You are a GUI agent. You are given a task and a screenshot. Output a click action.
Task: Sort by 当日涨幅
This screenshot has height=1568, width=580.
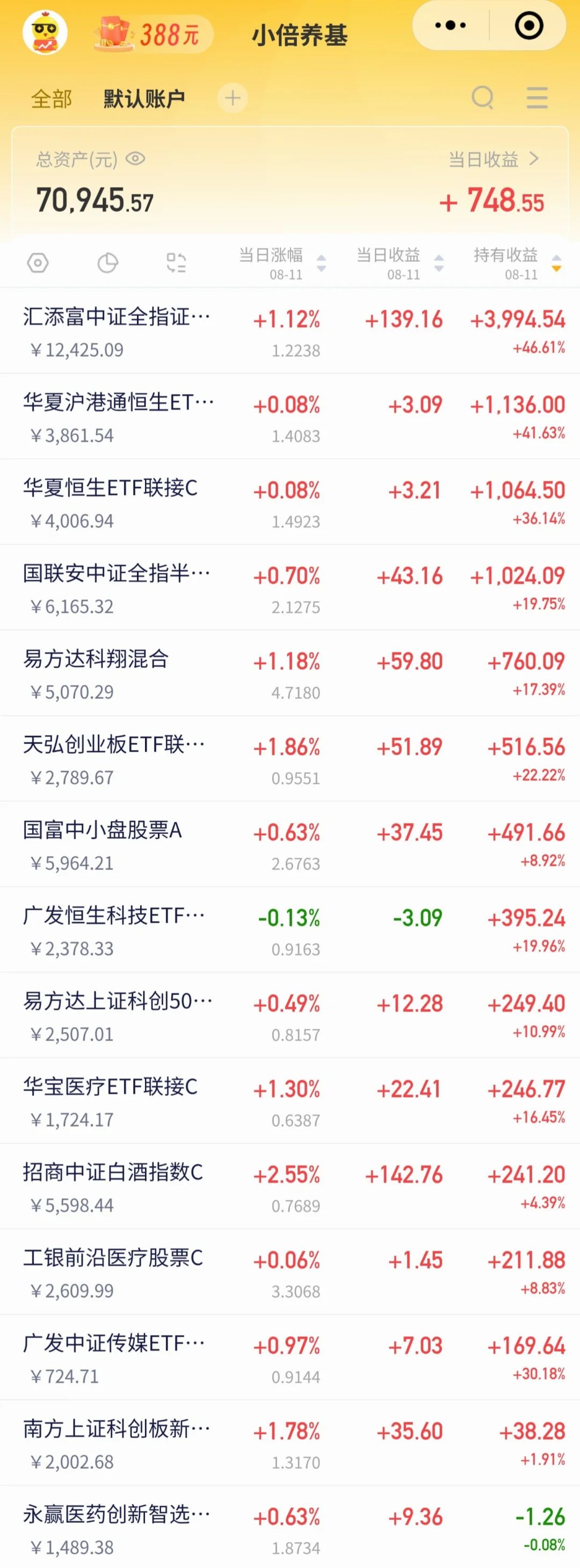[282, 263]
